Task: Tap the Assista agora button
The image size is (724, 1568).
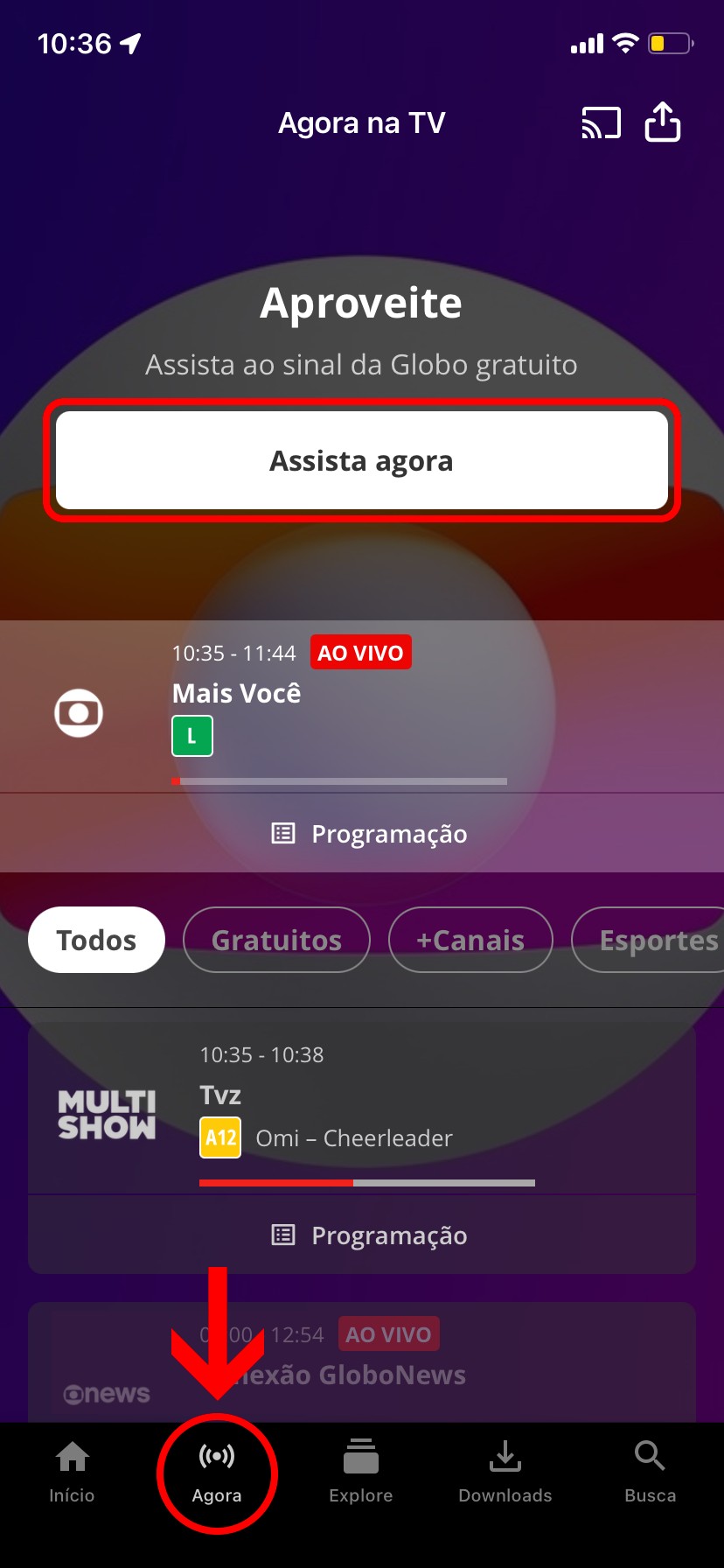Action: [362, 460]
